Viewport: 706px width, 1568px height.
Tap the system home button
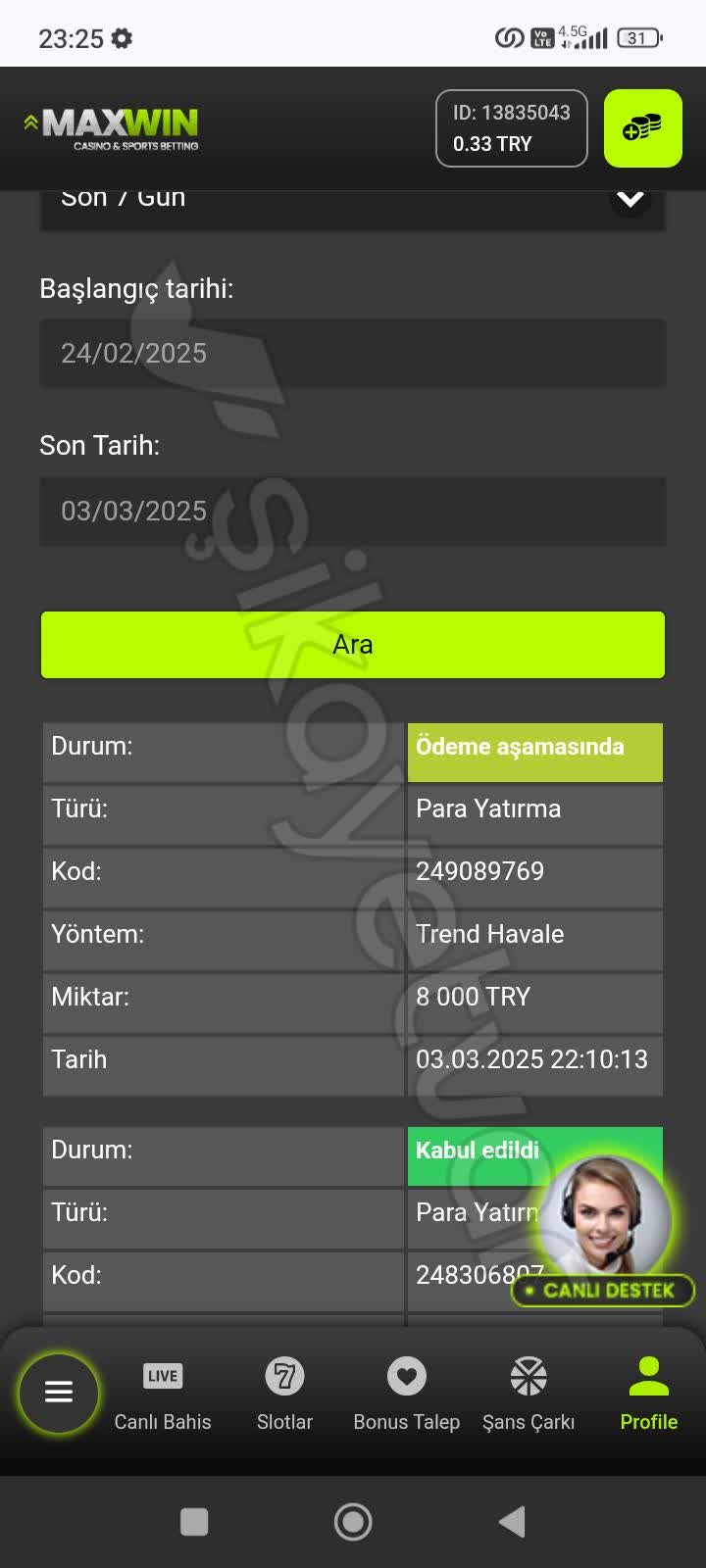[x=353, y=1522]
